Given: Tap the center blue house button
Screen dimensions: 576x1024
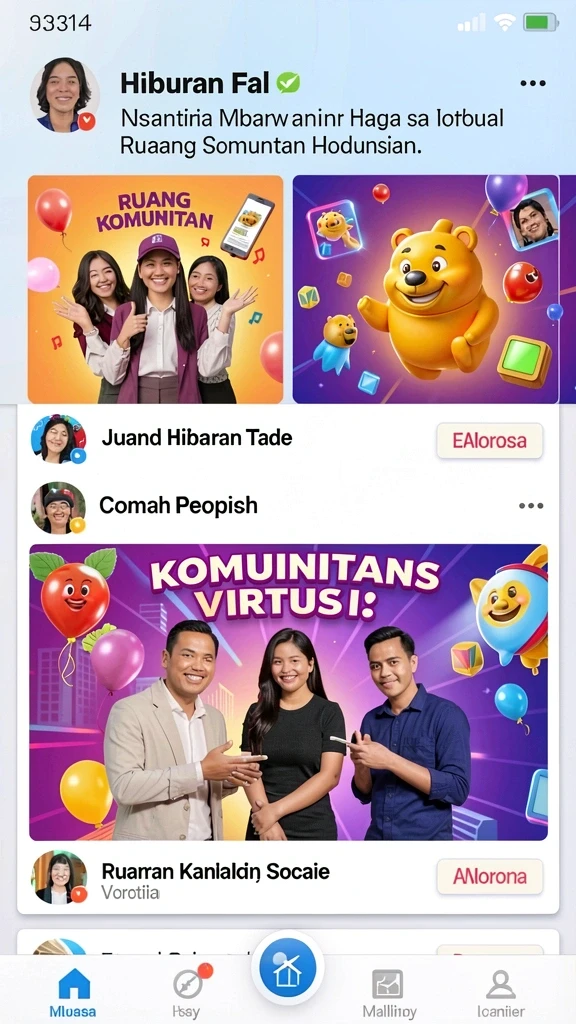Looking at the screenshot, I should point(287,968).
